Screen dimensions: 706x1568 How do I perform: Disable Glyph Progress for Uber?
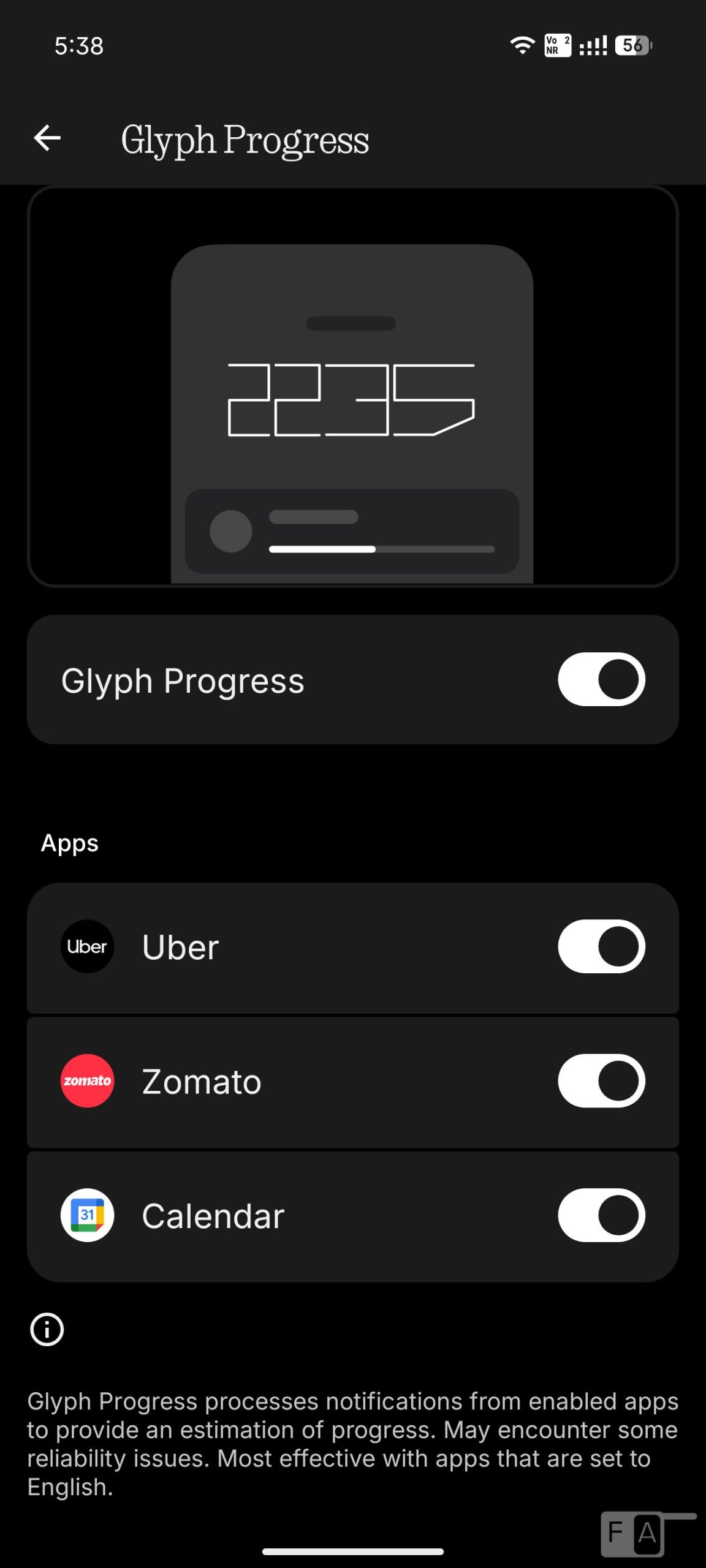[601, 946]
